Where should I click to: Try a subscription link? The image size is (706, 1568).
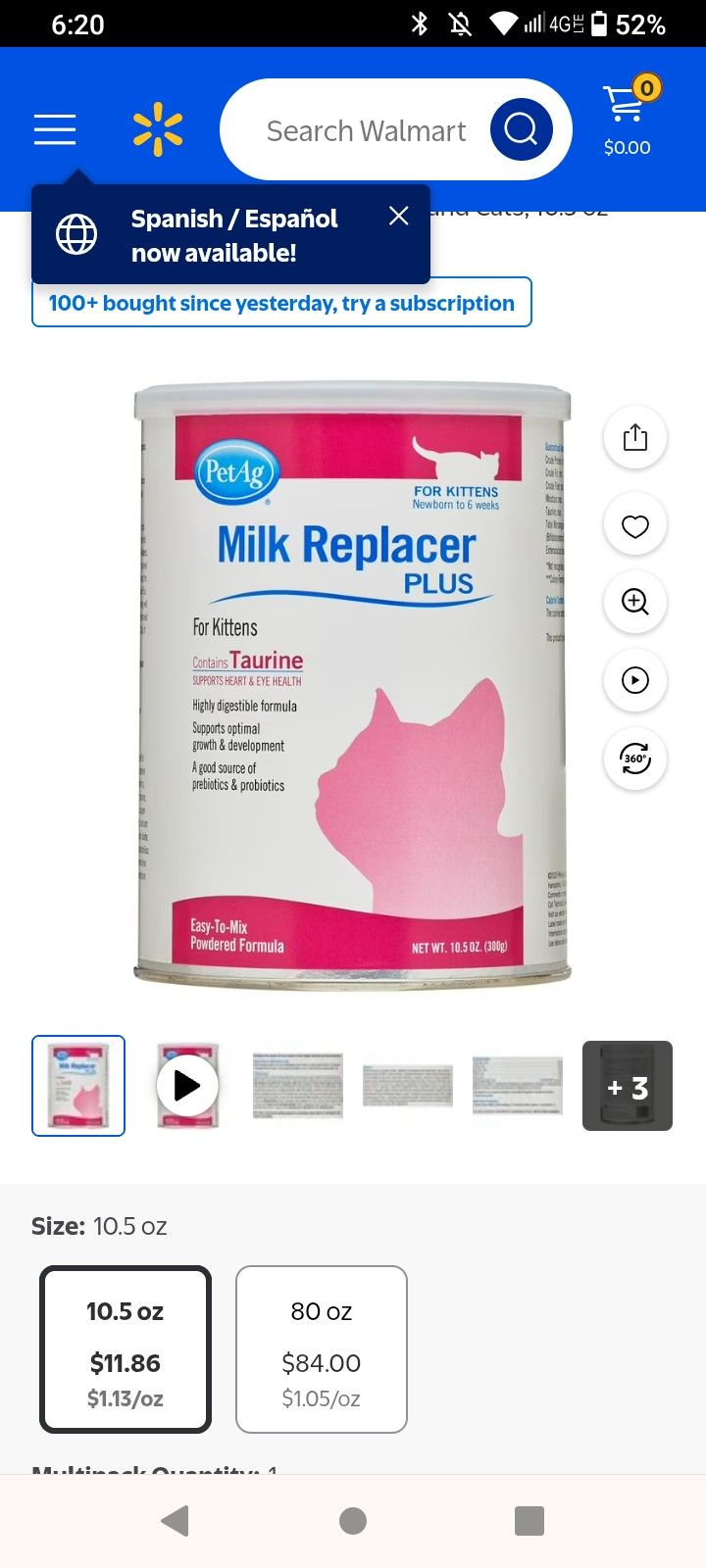click(282, 302)
